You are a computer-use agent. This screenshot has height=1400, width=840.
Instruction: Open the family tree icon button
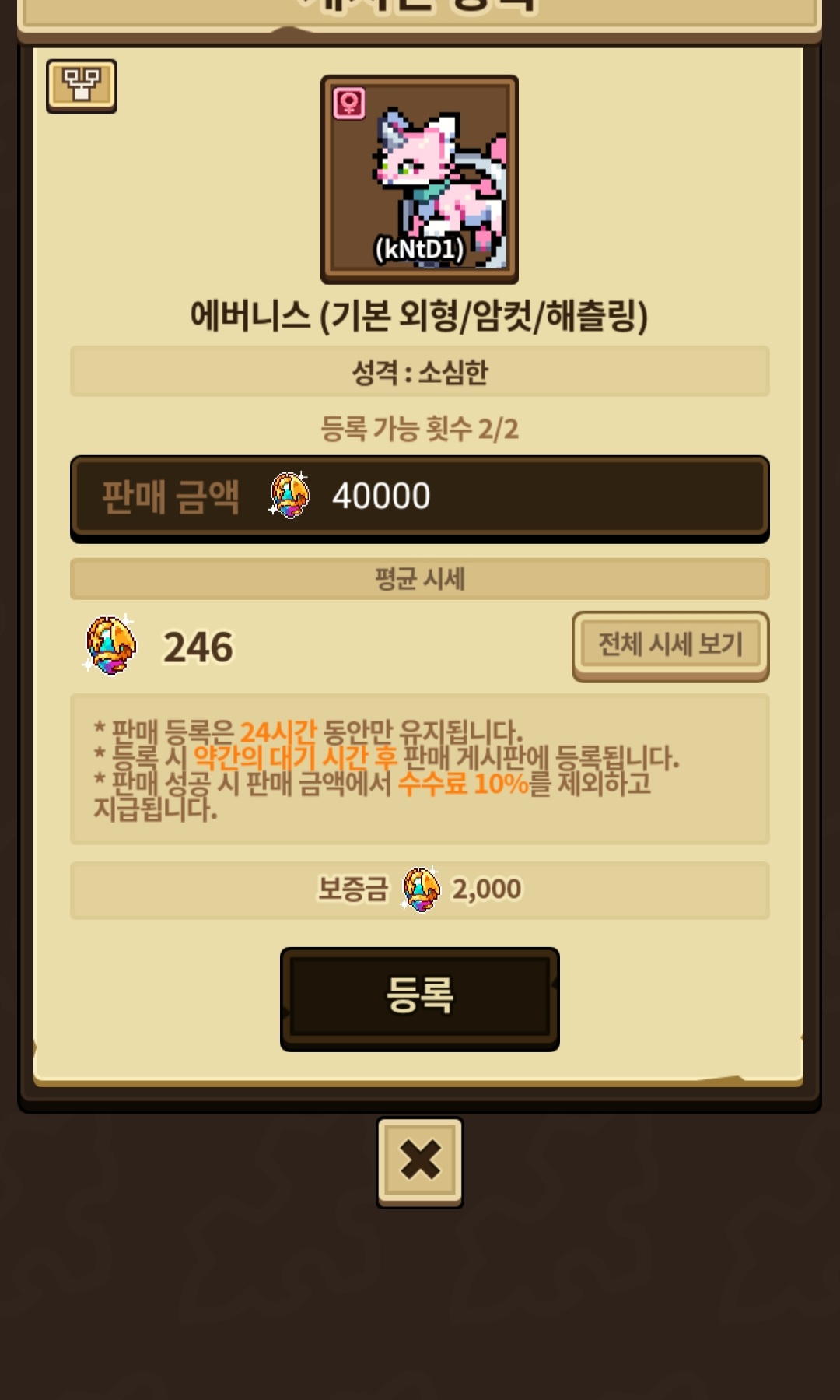pyautogui.click(x=81, y=86)
